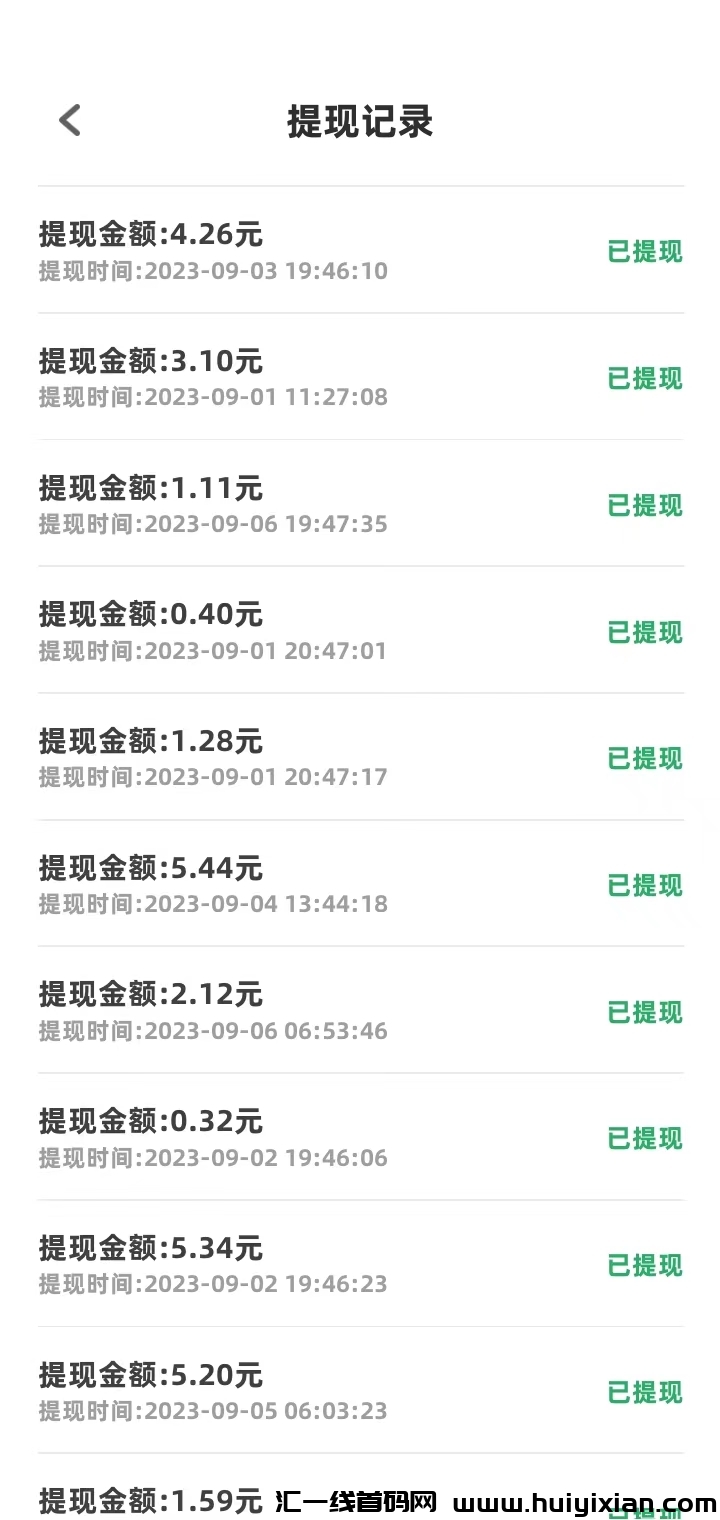Image resolution: width=720 pixels, height=1520 pixels.
Task: Click 已提现 next to the 1.11元 record
Action: point(644,506)
